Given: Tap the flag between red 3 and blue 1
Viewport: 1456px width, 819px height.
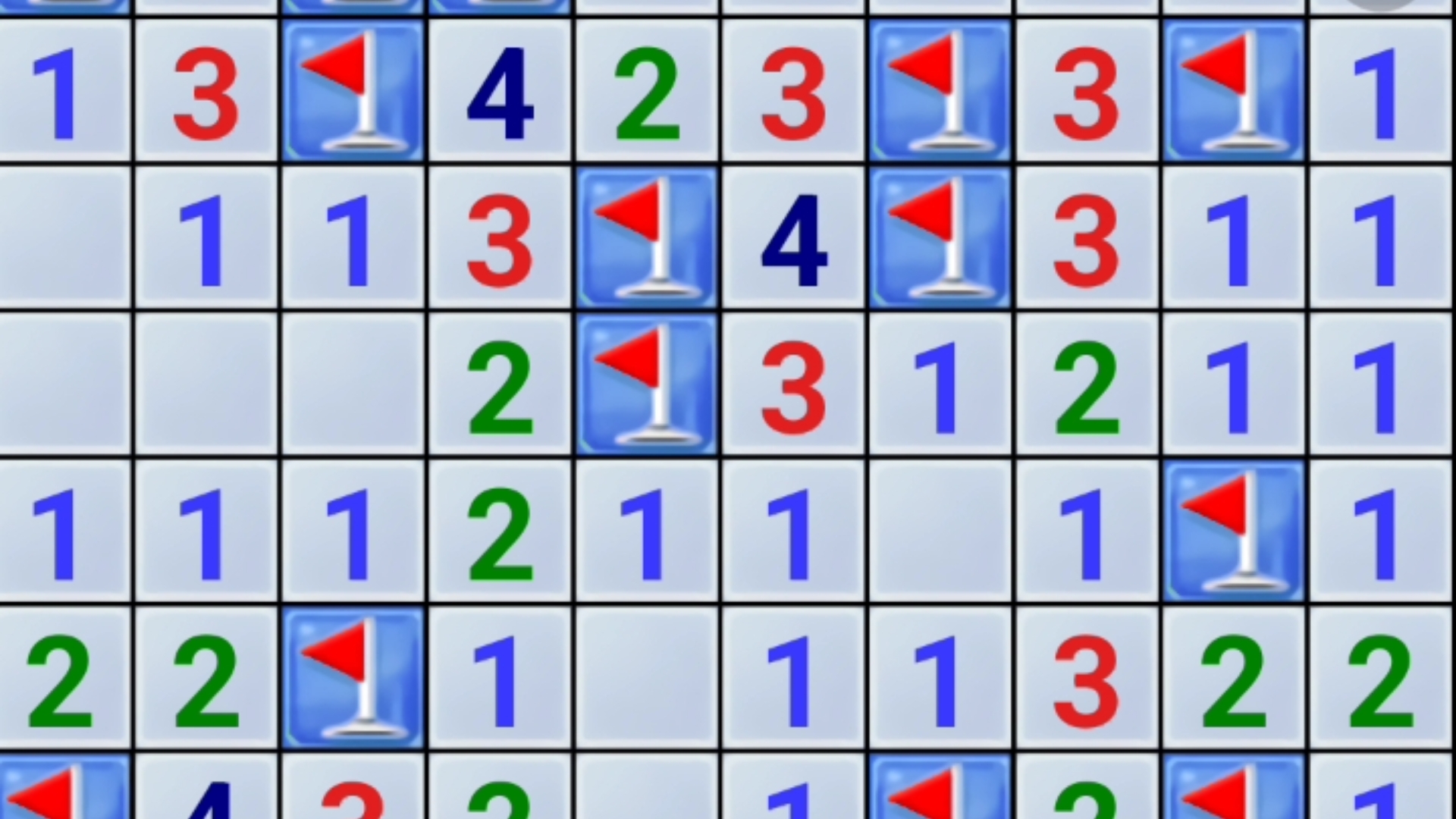Looking at the screenshot, I should tap(1234, 91).
